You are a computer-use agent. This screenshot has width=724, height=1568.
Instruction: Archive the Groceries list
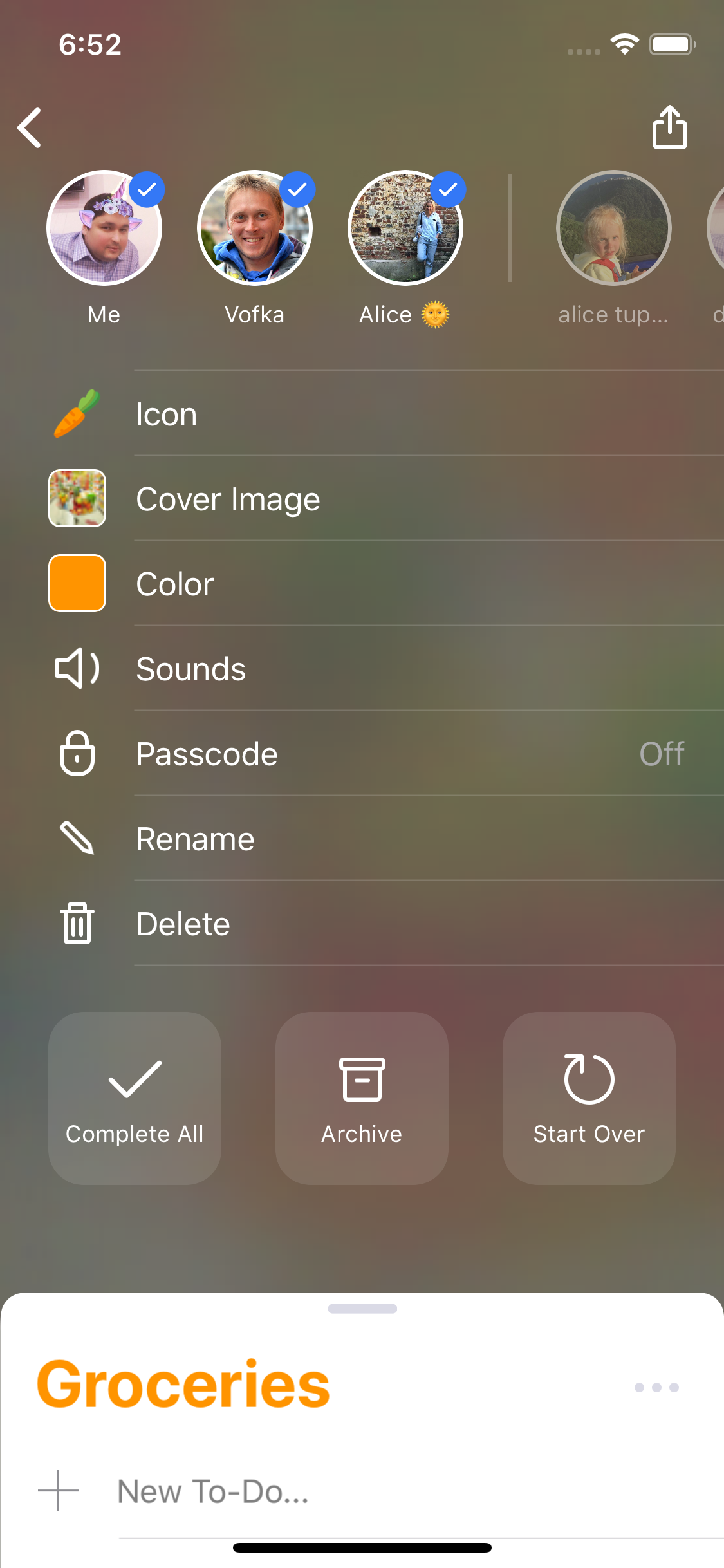tap(362, 1098)
